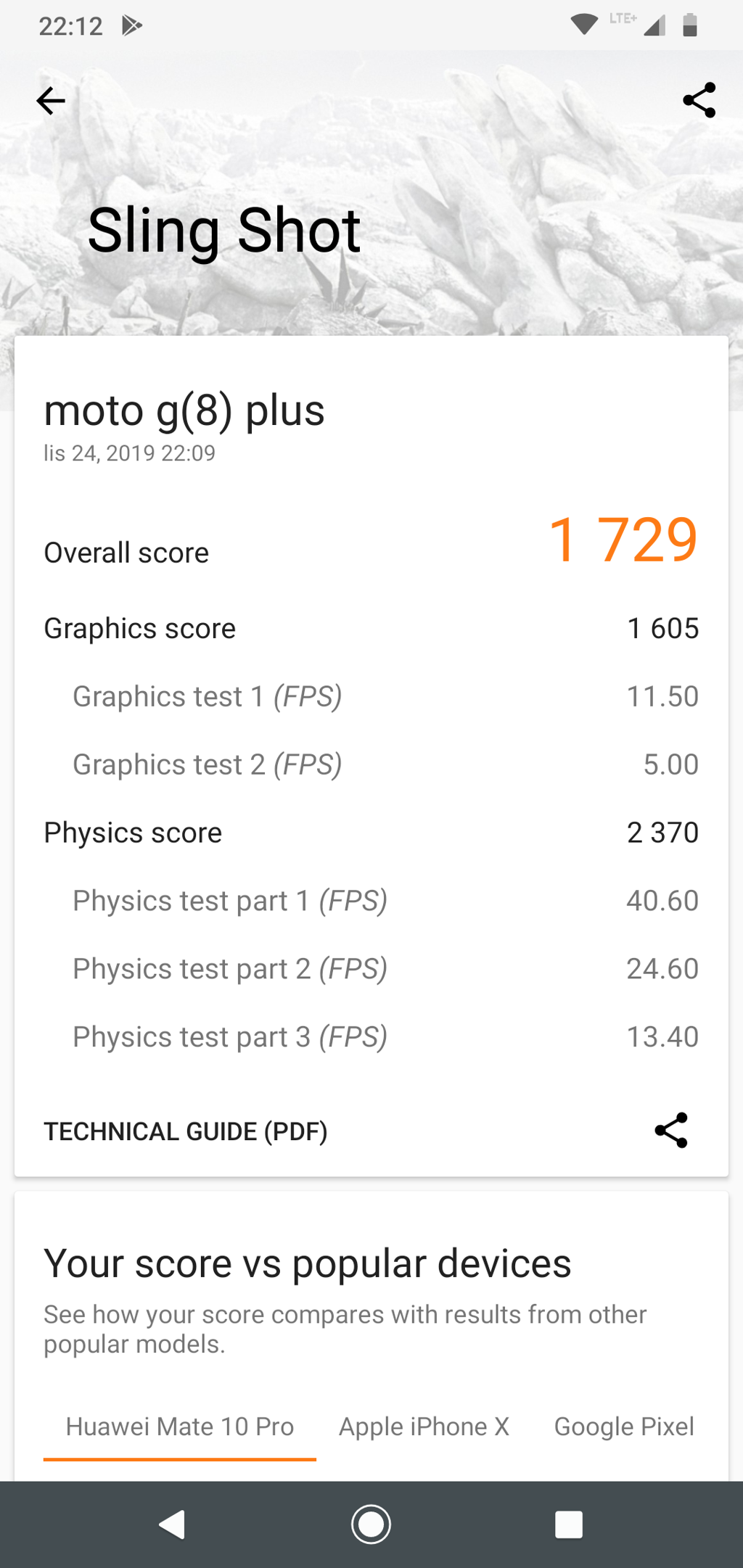Screen dimensions: 743x1568
Task: Open the Technical Guide (PDF)
Action: coord(186,1131)
